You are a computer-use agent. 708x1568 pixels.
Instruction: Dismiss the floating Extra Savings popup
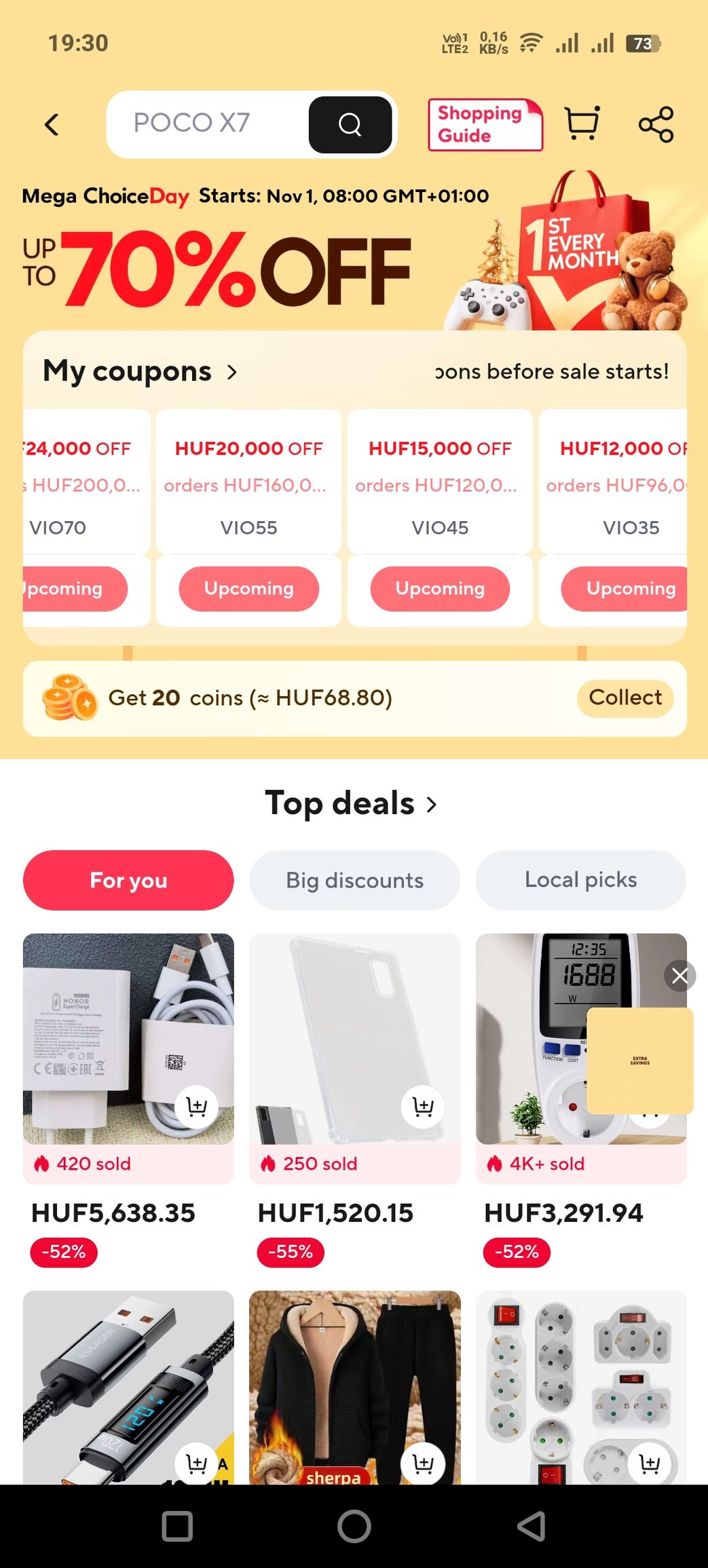[x=679, y=976]
